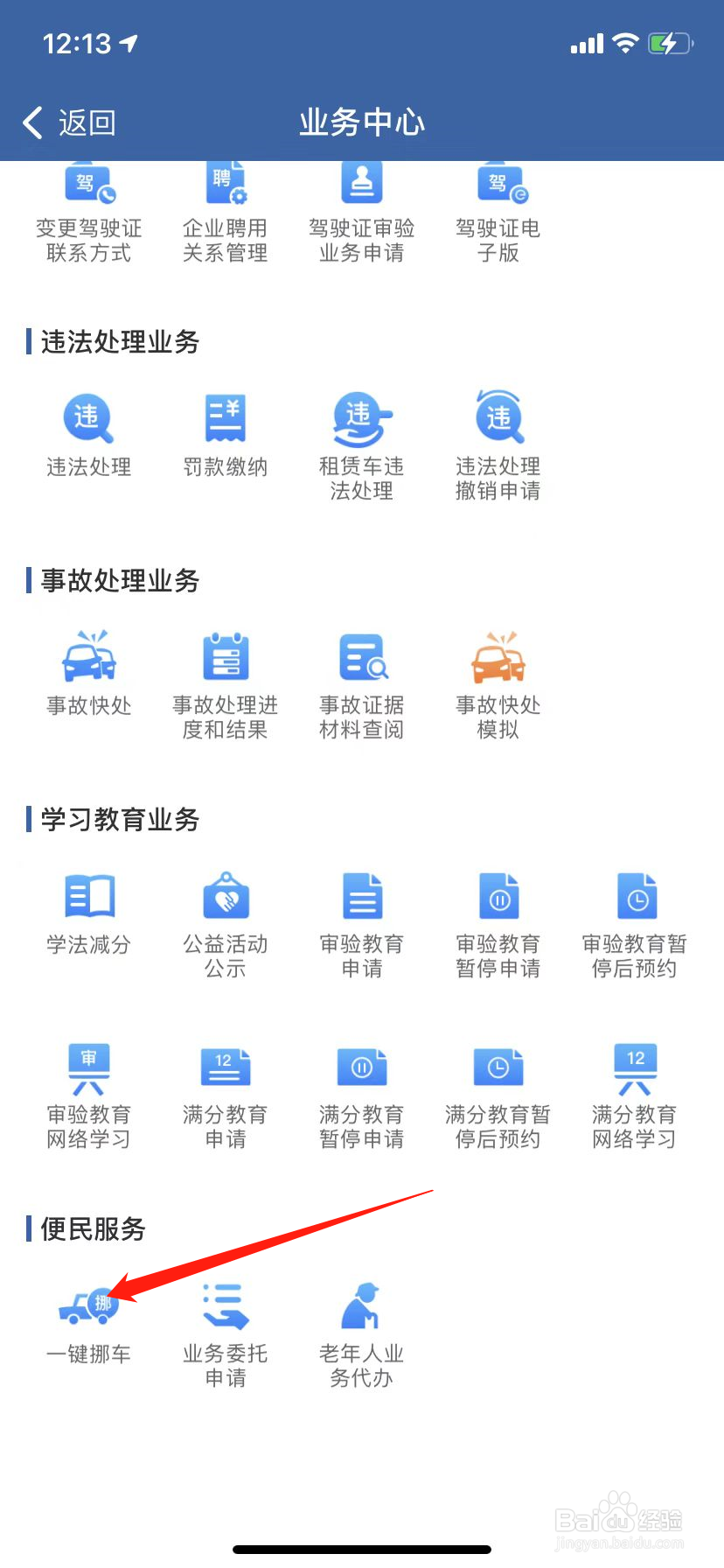Select 满分教育网络学习
The height and width of the screenshot is (1568, 724).
[x=635, y=1095]
